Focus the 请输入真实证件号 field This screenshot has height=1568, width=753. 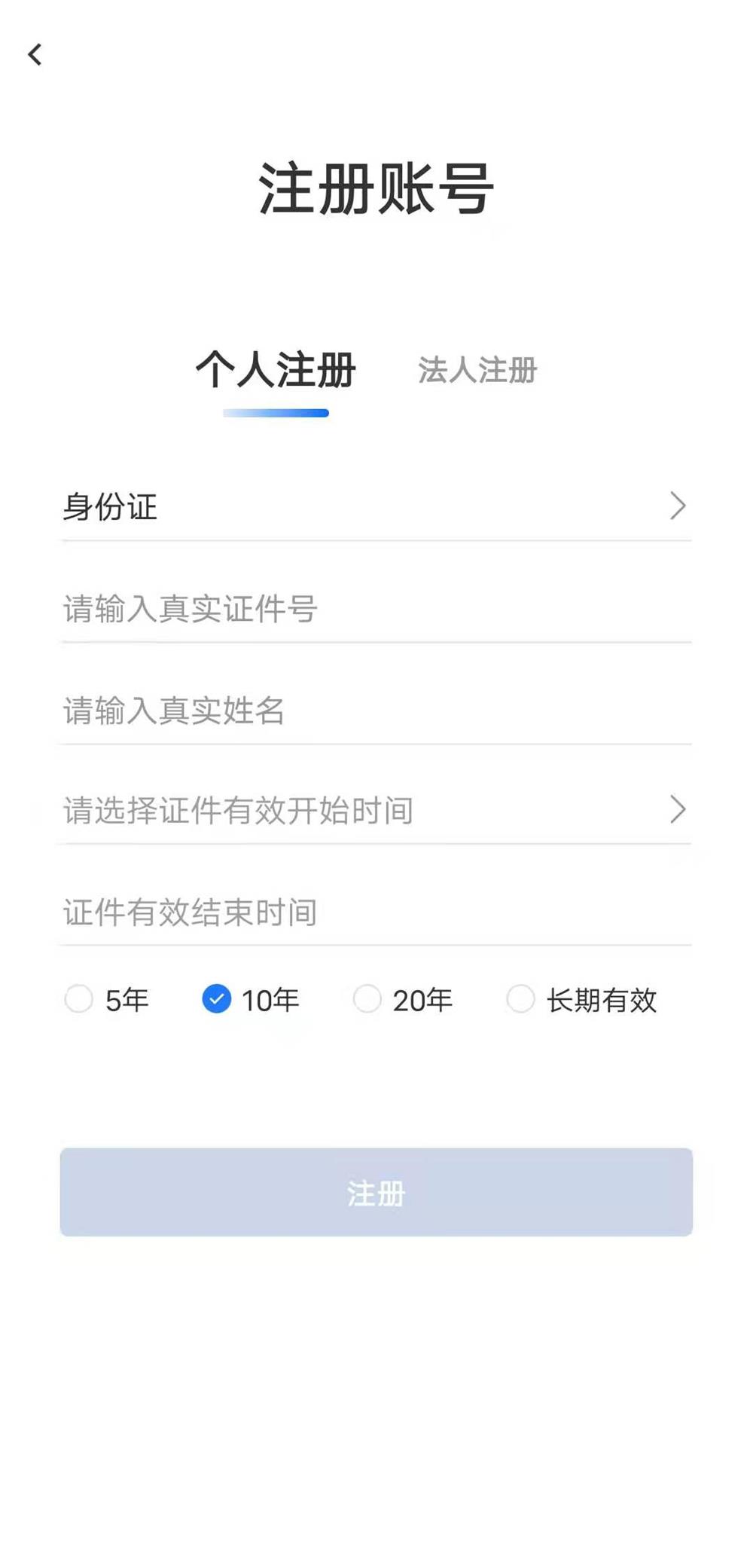pyautogui.click(x=375, y=609)
